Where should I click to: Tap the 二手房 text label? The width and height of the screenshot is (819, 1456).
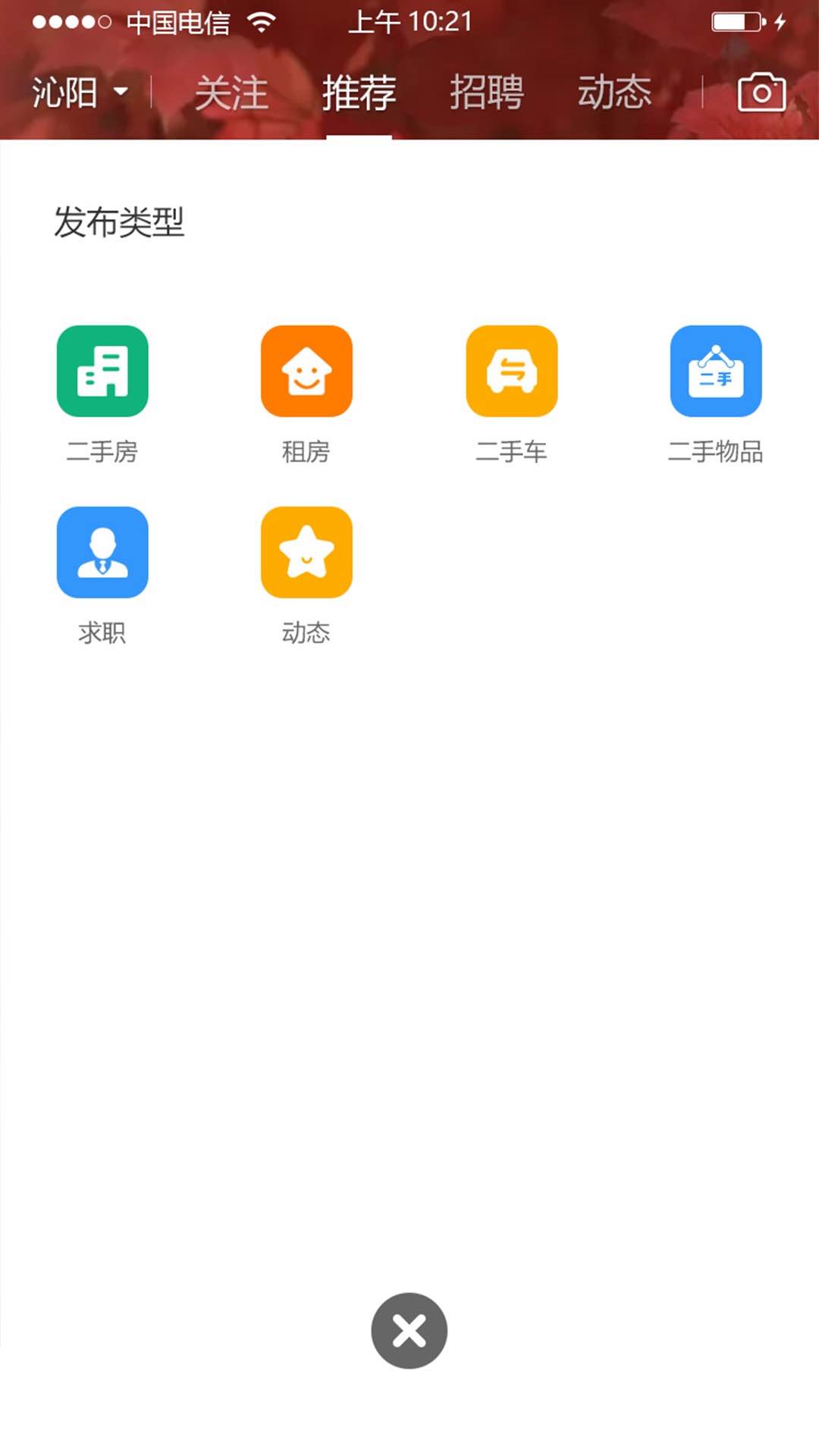[102, 453]
